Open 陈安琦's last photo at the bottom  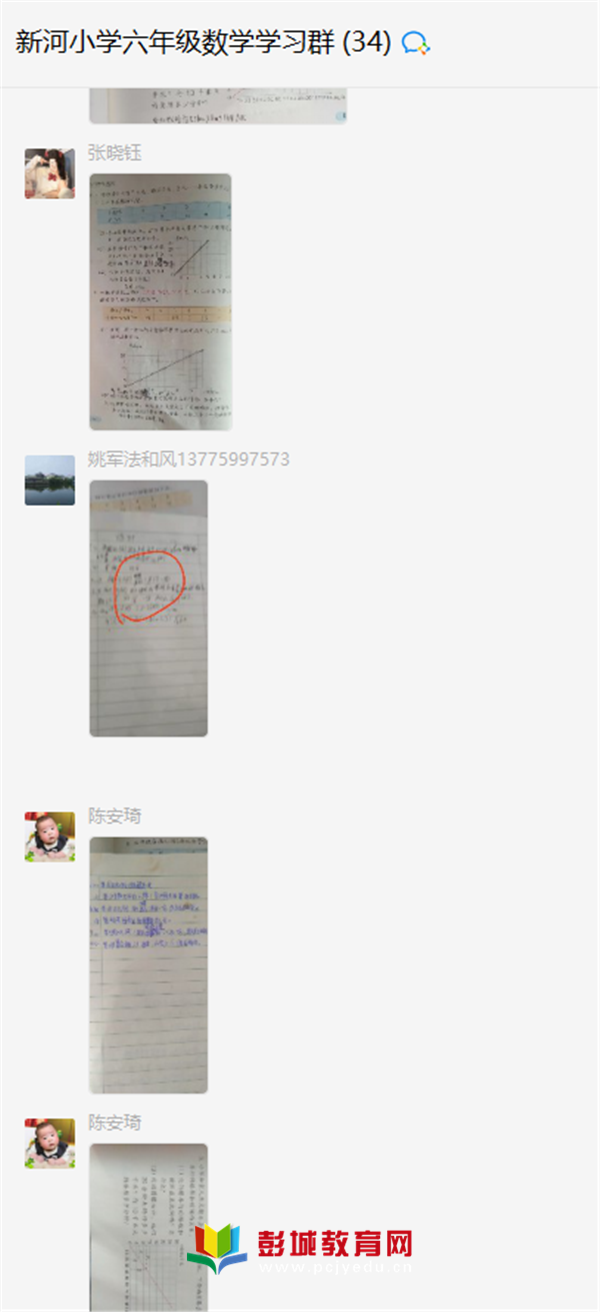149,1227
